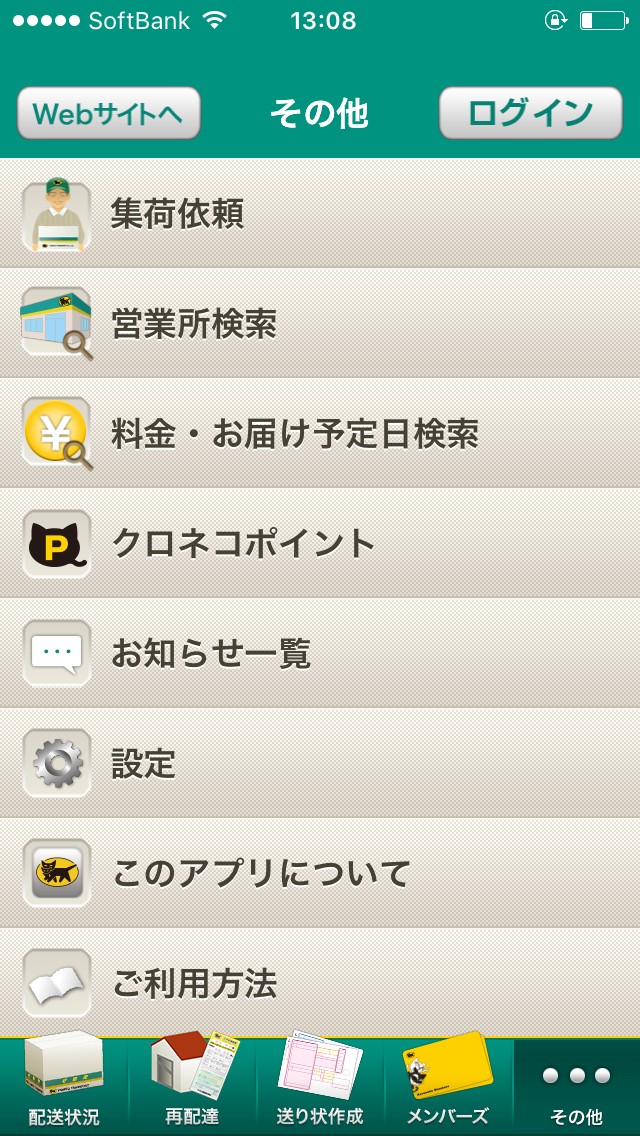This screenshot has width=640, height=1136.
Task: Open 営業所検索 office search
Action: click(320, 324)
